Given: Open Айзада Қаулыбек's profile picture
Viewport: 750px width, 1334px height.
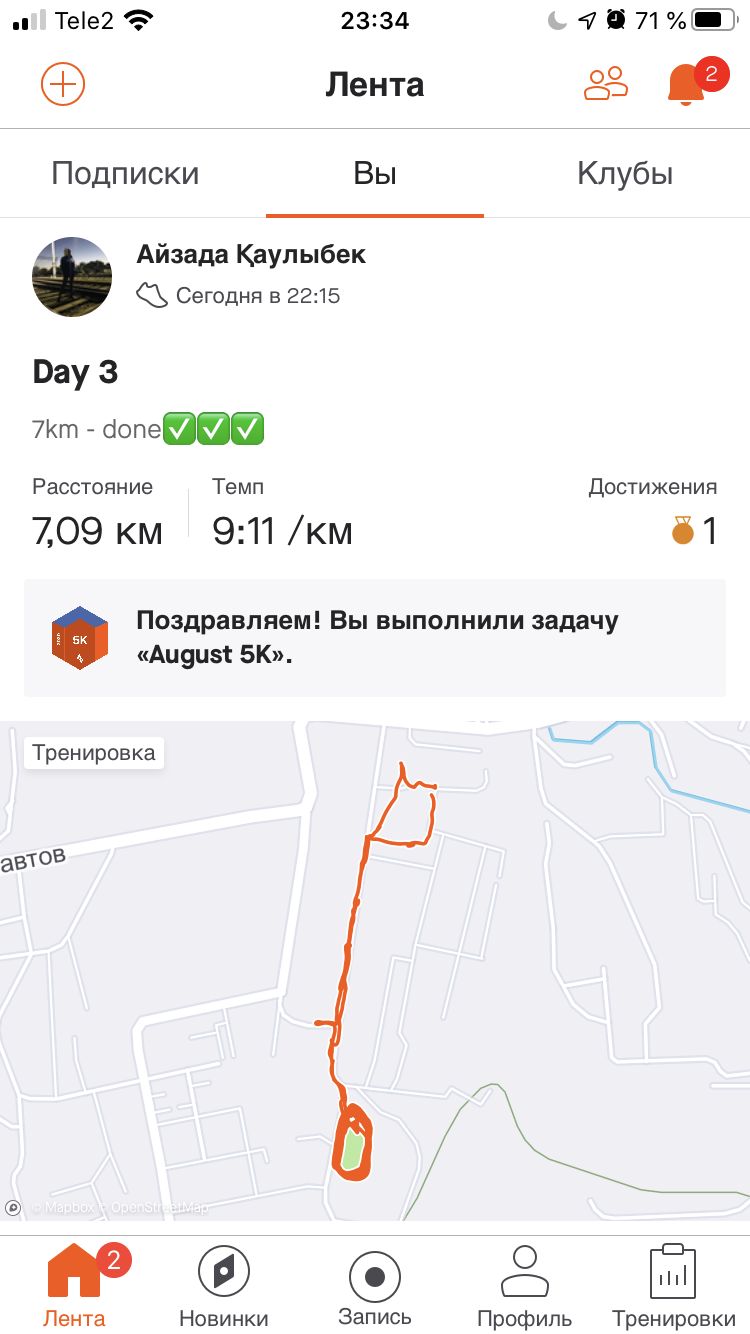Looking at the screenshot, I should click(72, 277).
